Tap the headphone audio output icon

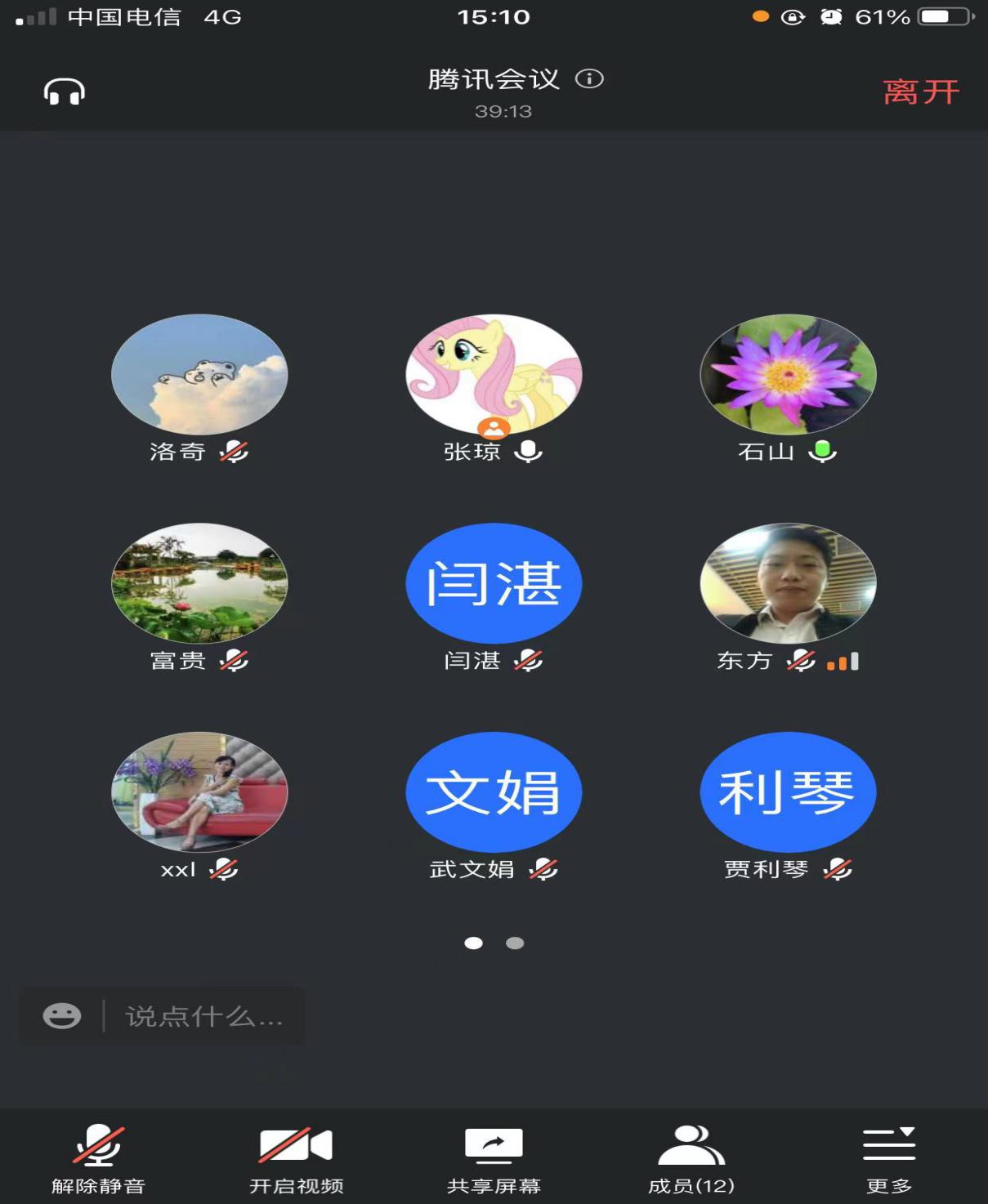click(x=65, y=92)
